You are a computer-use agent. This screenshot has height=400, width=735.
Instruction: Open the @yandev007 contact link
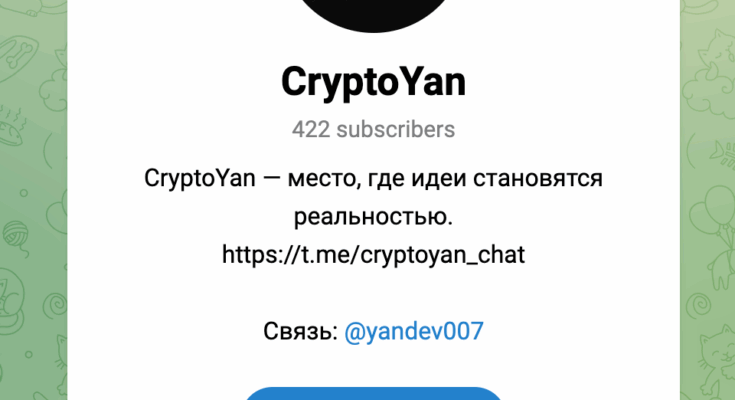(x=414, y=333)
